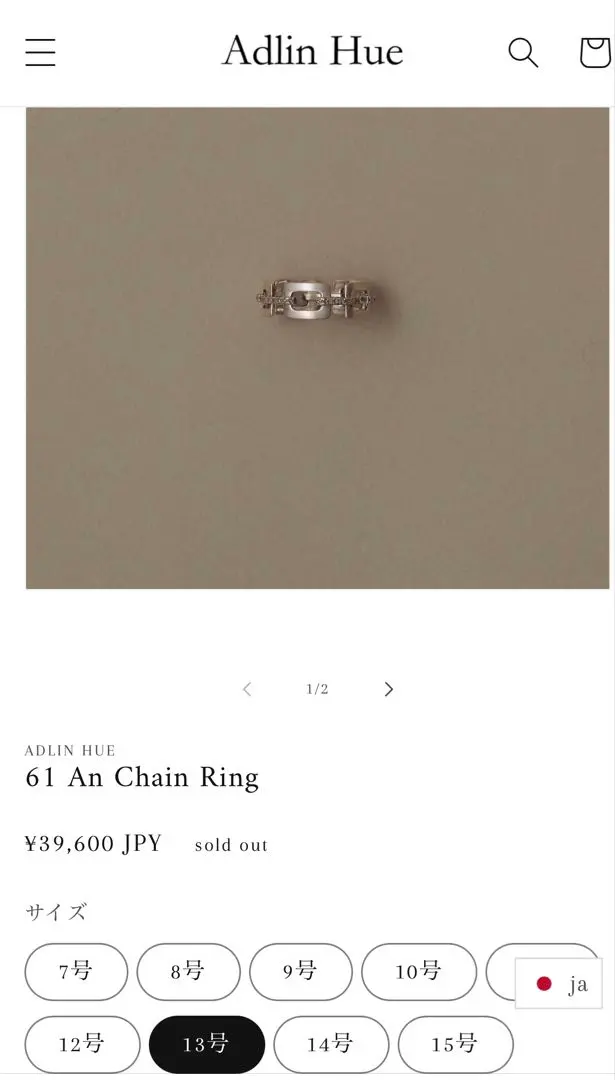Pick size 10号

click(x=418, y=971)
